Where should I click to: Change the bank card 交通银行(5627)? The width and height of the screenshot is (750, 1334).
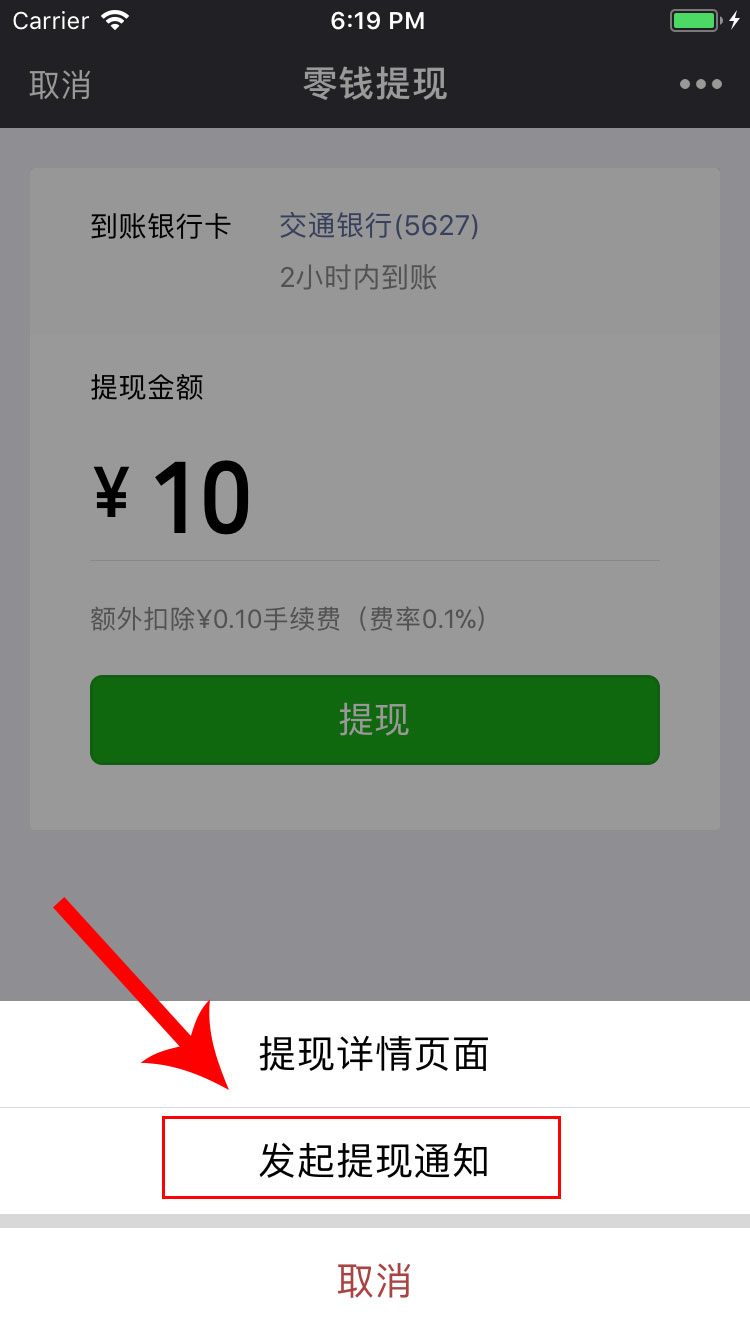coord(379,226)
